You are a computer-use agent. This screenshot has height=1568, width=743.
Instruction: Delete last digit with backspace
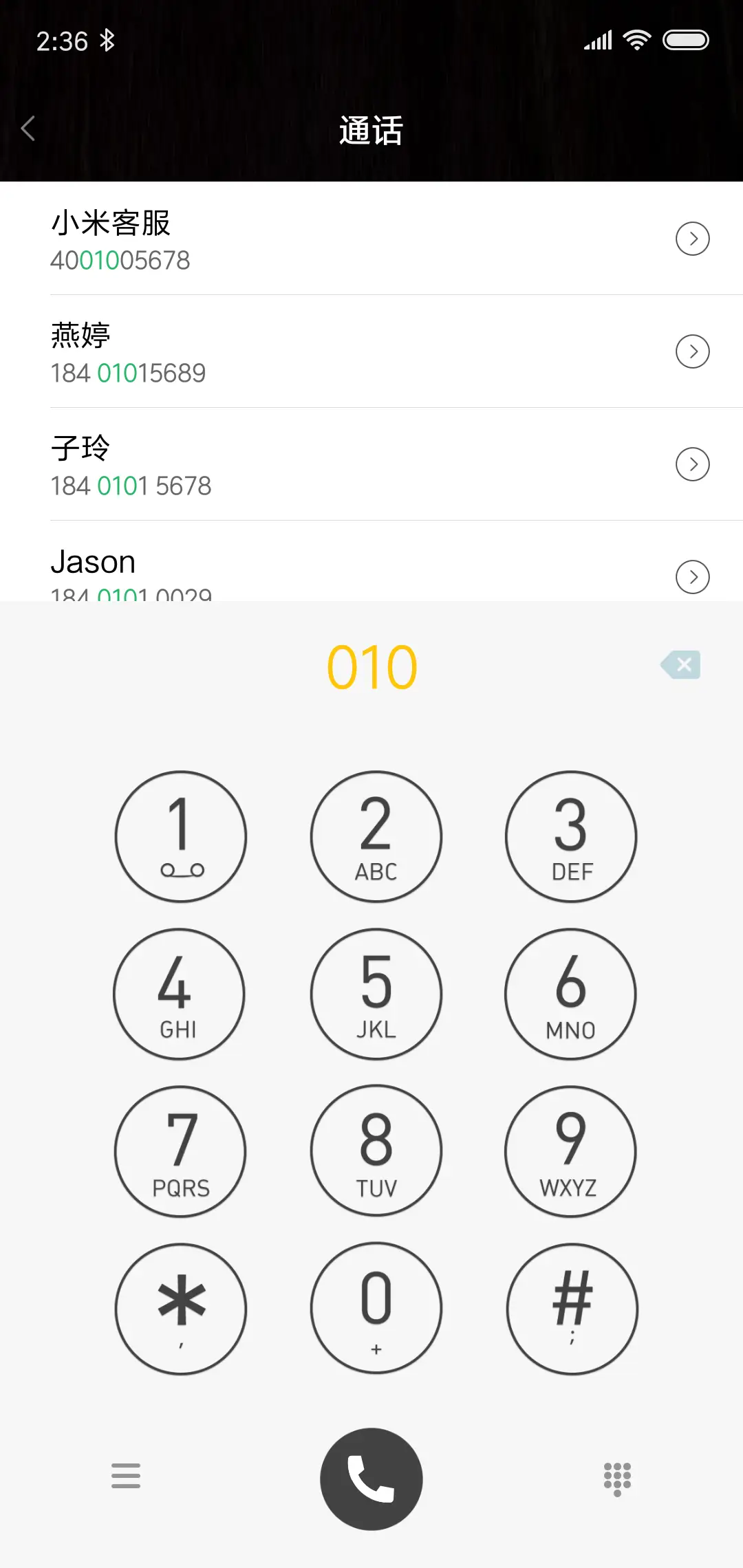(680, 665)
